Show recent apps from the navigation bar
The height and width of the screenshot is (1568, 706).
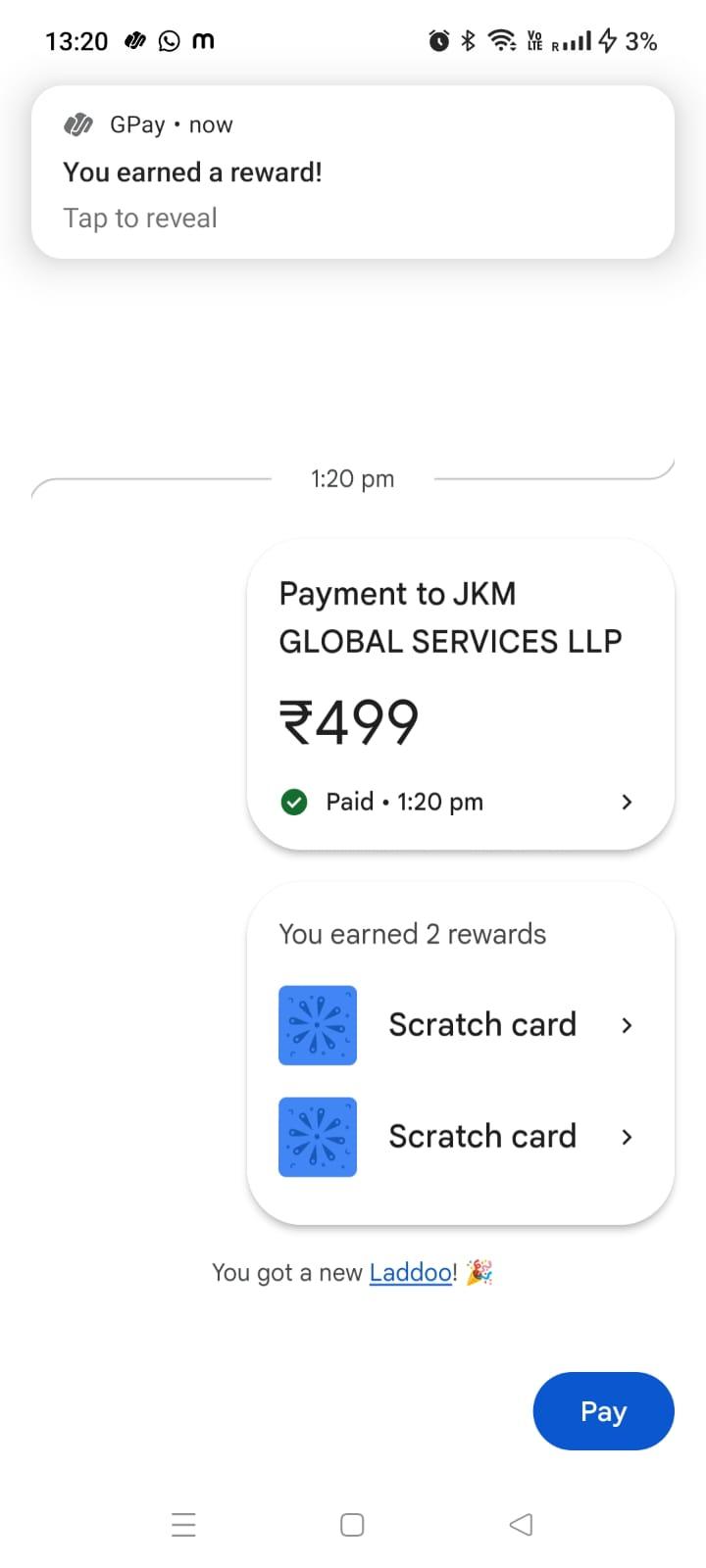pos(183,1525)
